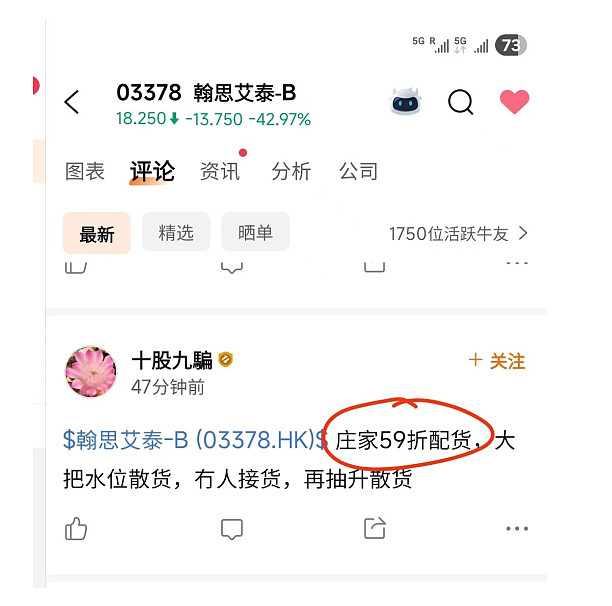The width and height of the screenshot is (612, 606).
Task: Switch to the 公司 tab
Action: pos(358,172)
